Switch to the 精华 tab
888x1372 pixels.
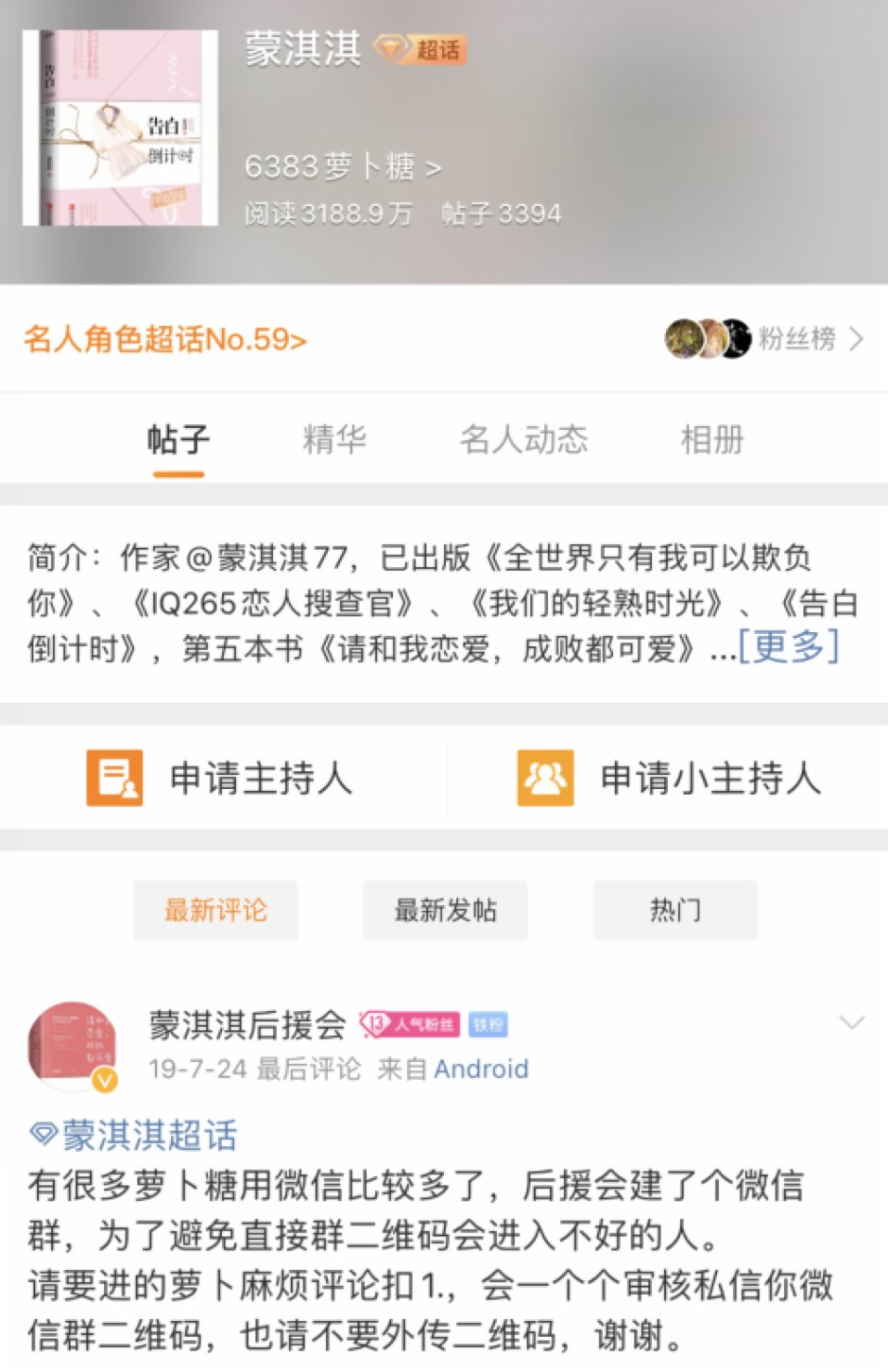click(x=335, y=439)
